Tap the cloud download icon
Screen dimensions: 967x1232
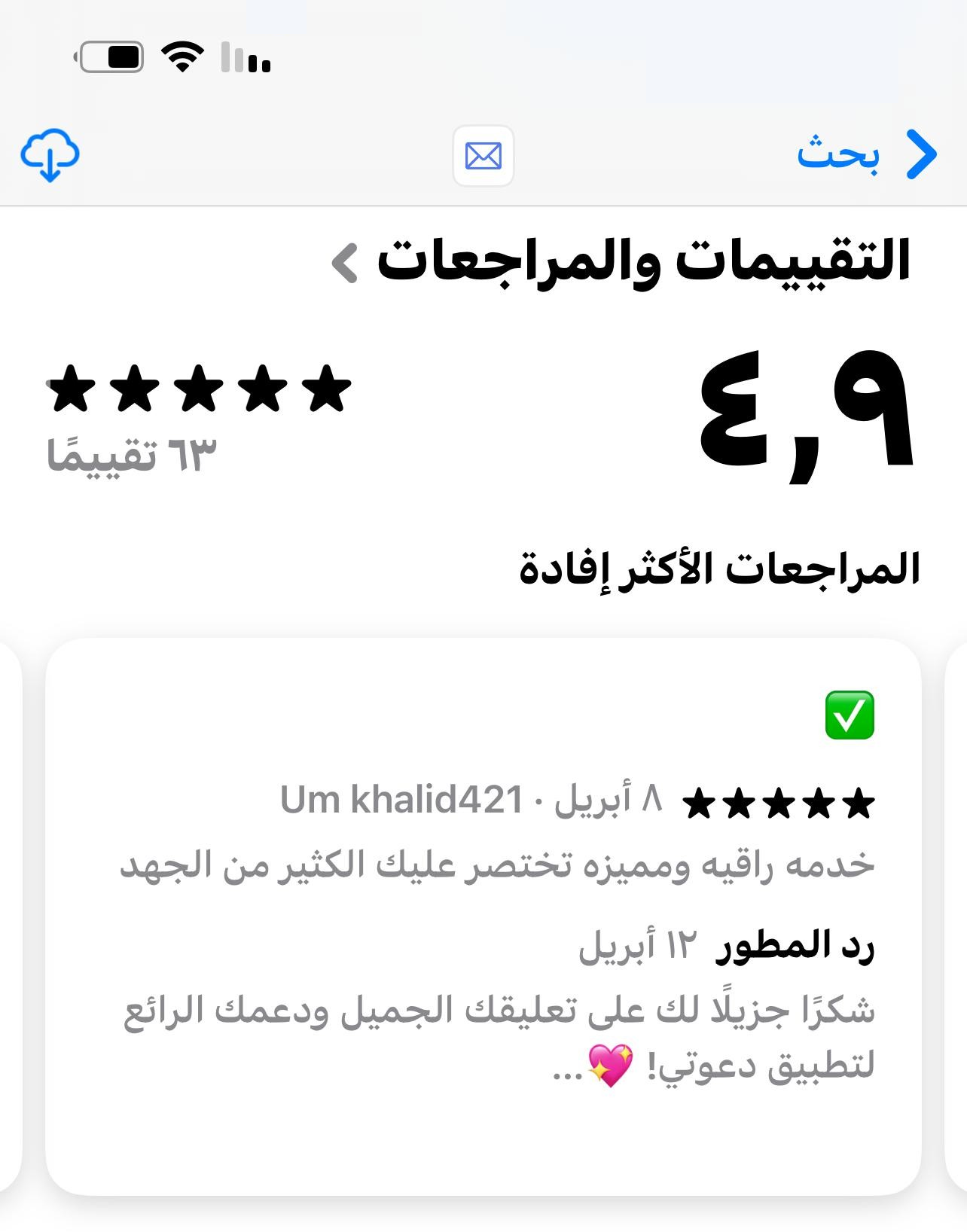point(50,155)
